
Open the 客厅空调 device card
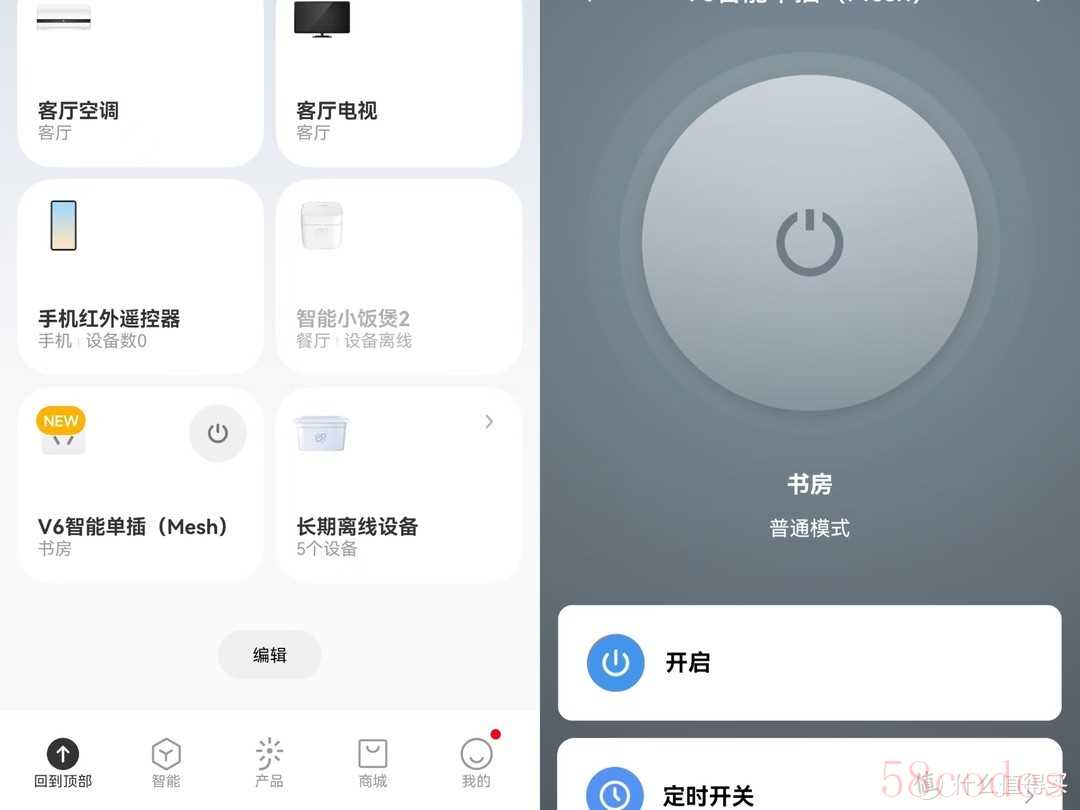140,90
